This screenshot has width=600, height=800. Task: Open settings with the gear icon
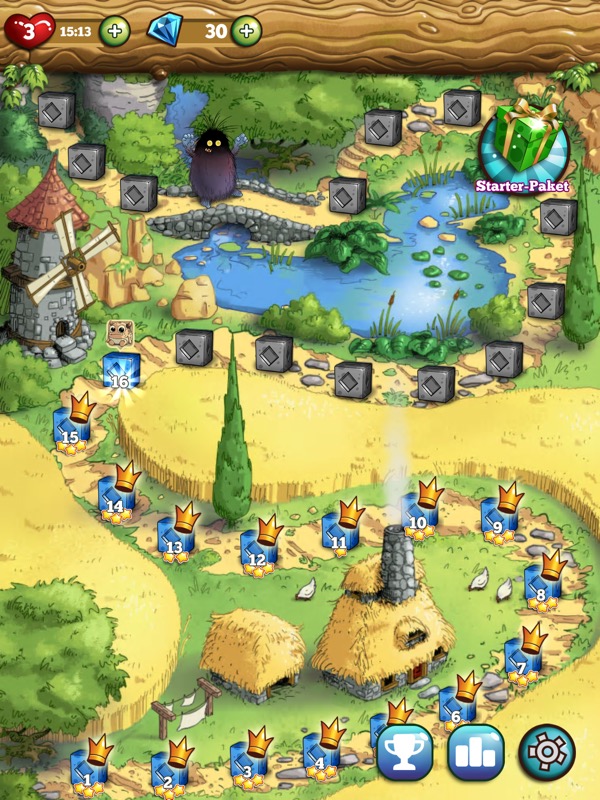tap(547, 752)
